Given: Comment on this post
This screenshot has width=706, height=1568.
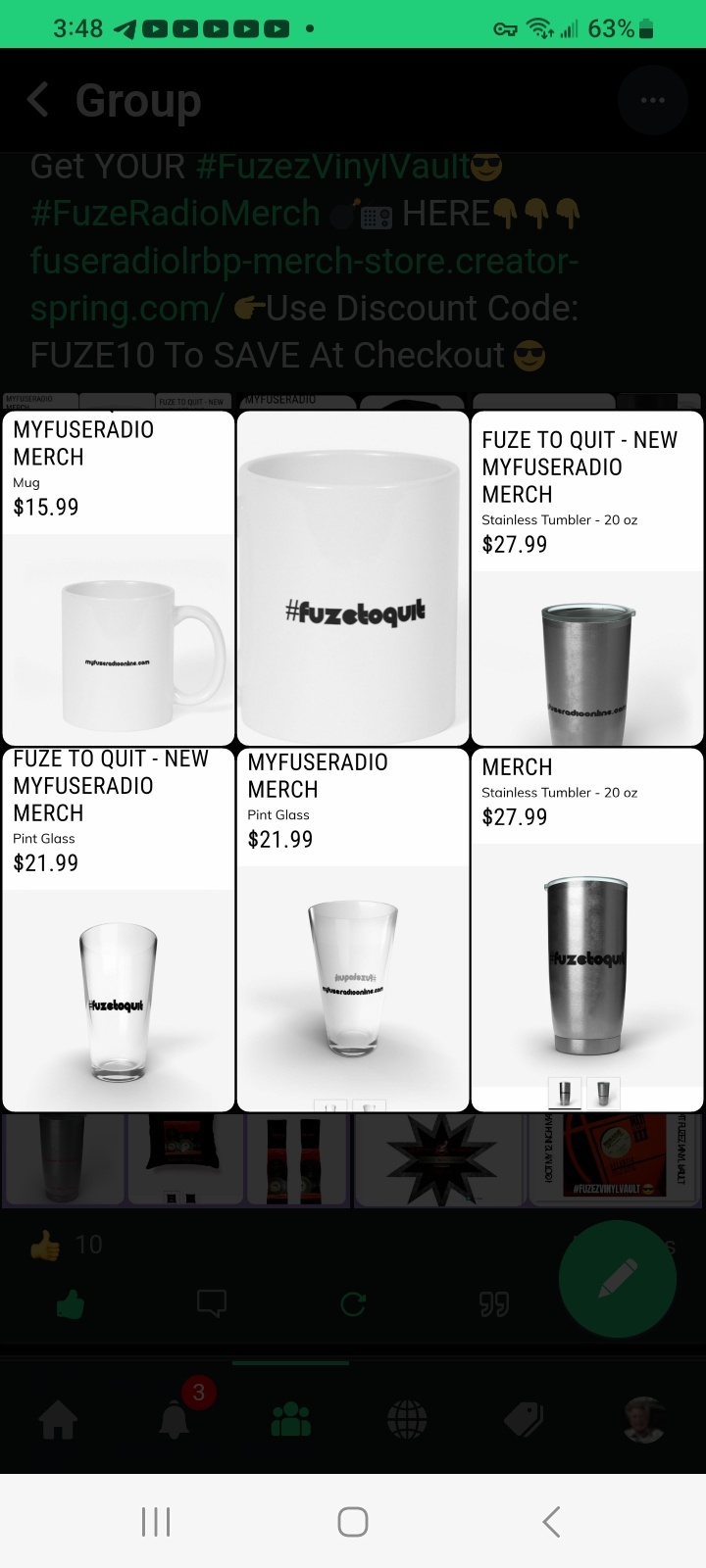Looking at the screenshot, I should (211, 1304).
